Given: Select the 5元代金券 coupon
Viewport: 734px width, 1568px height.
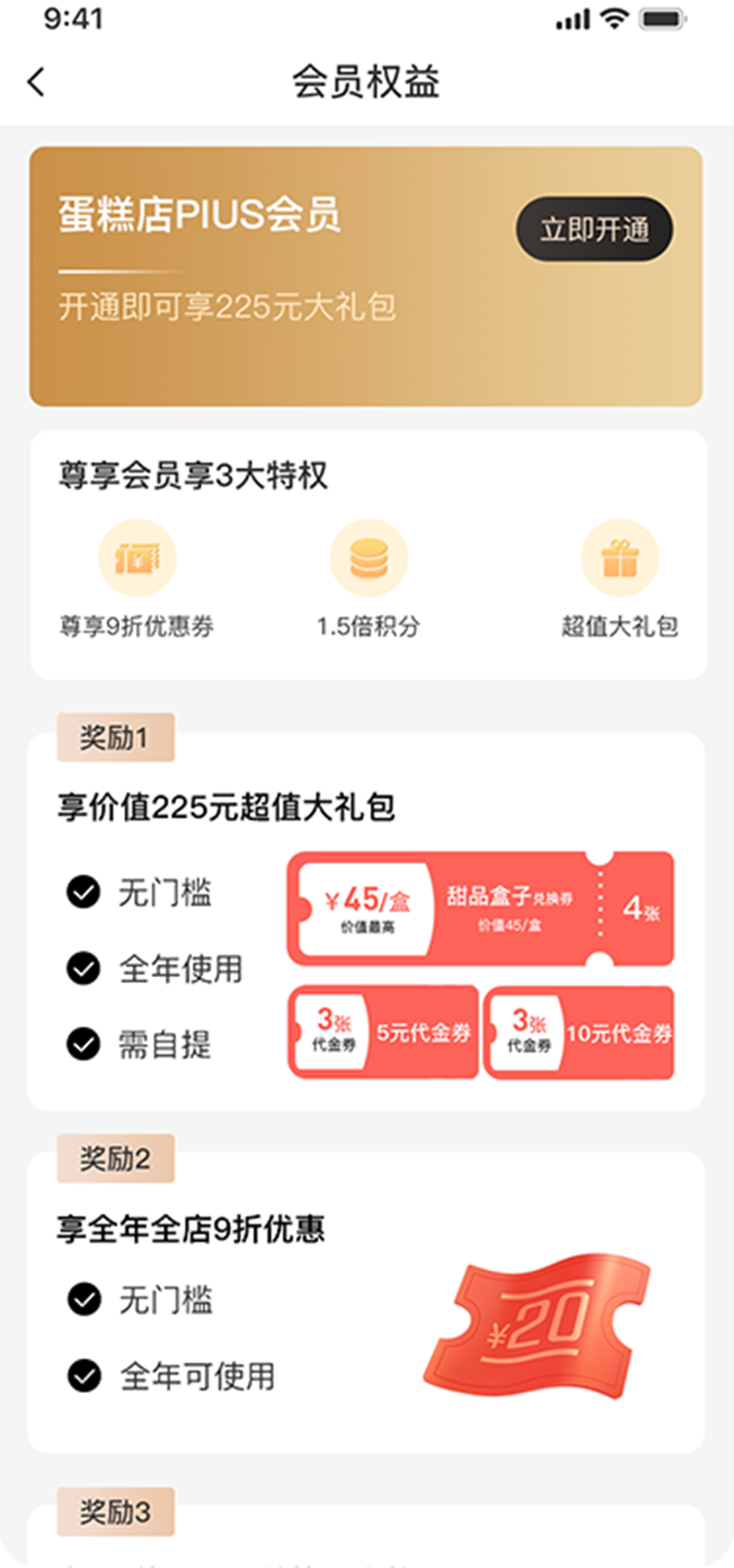Looking at the screenshot, I should [x=384, y=1032].
